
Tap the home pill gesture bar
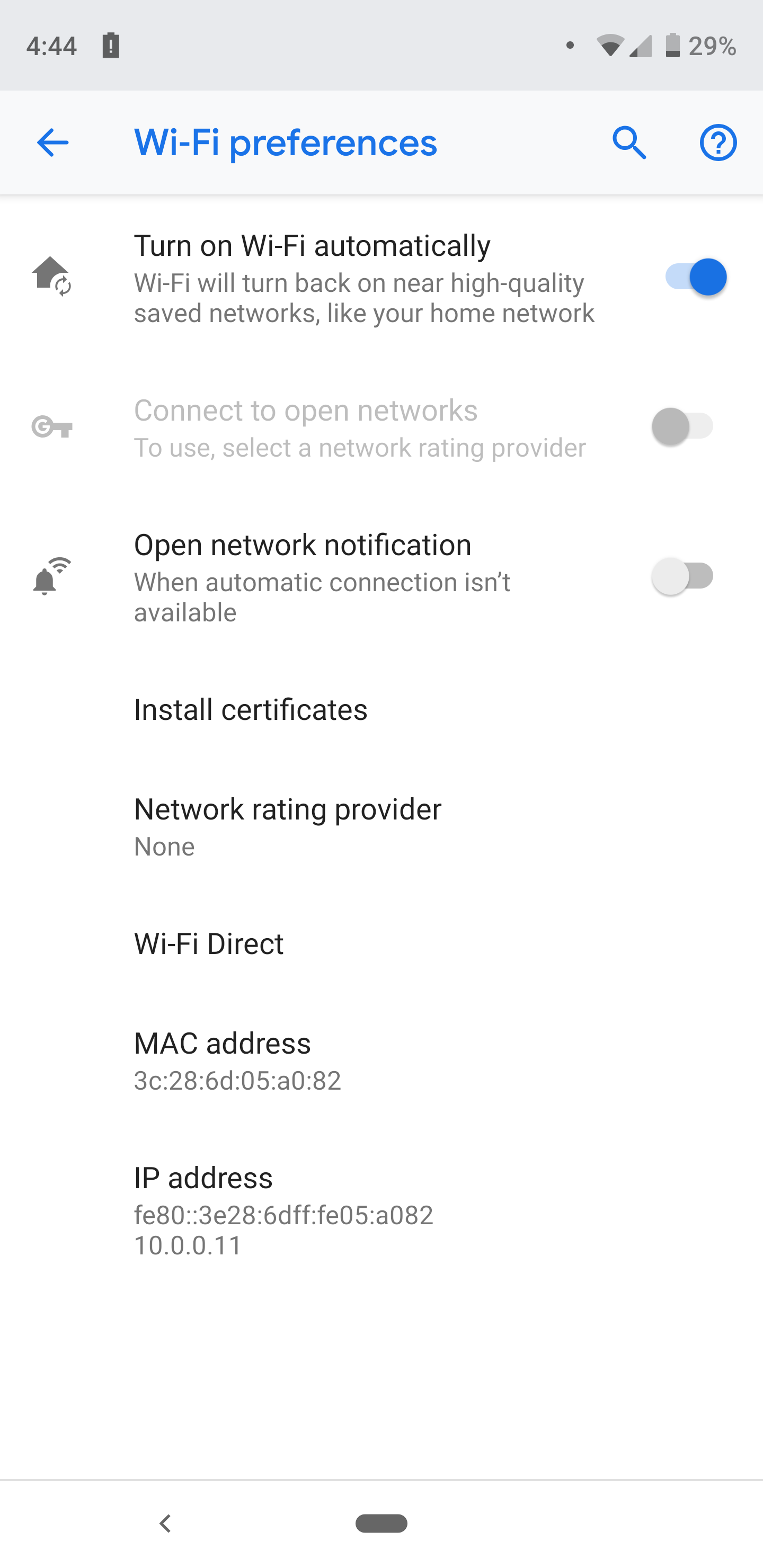tap(381, 1524)
